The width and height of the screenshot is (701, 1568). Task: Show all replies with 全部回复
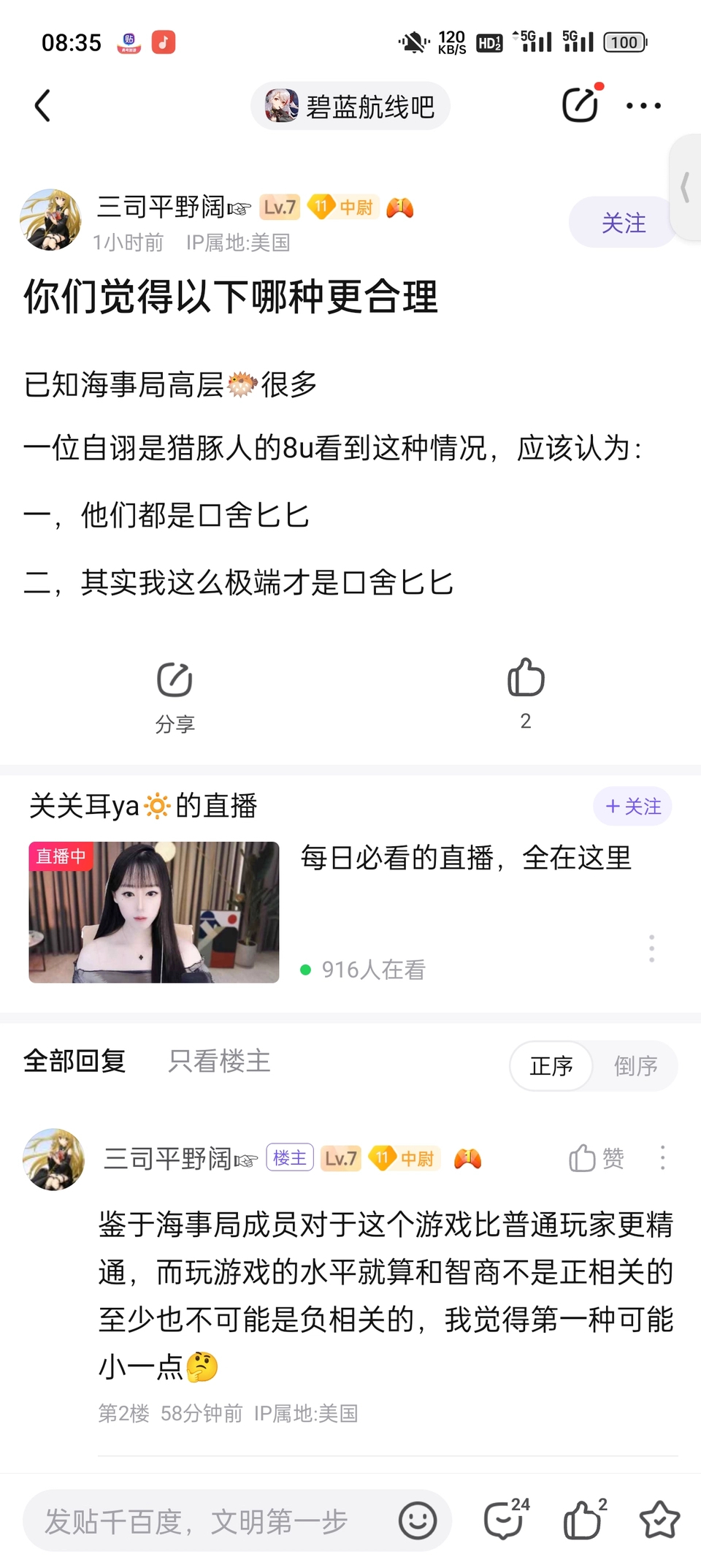(x=74, y=1061)
